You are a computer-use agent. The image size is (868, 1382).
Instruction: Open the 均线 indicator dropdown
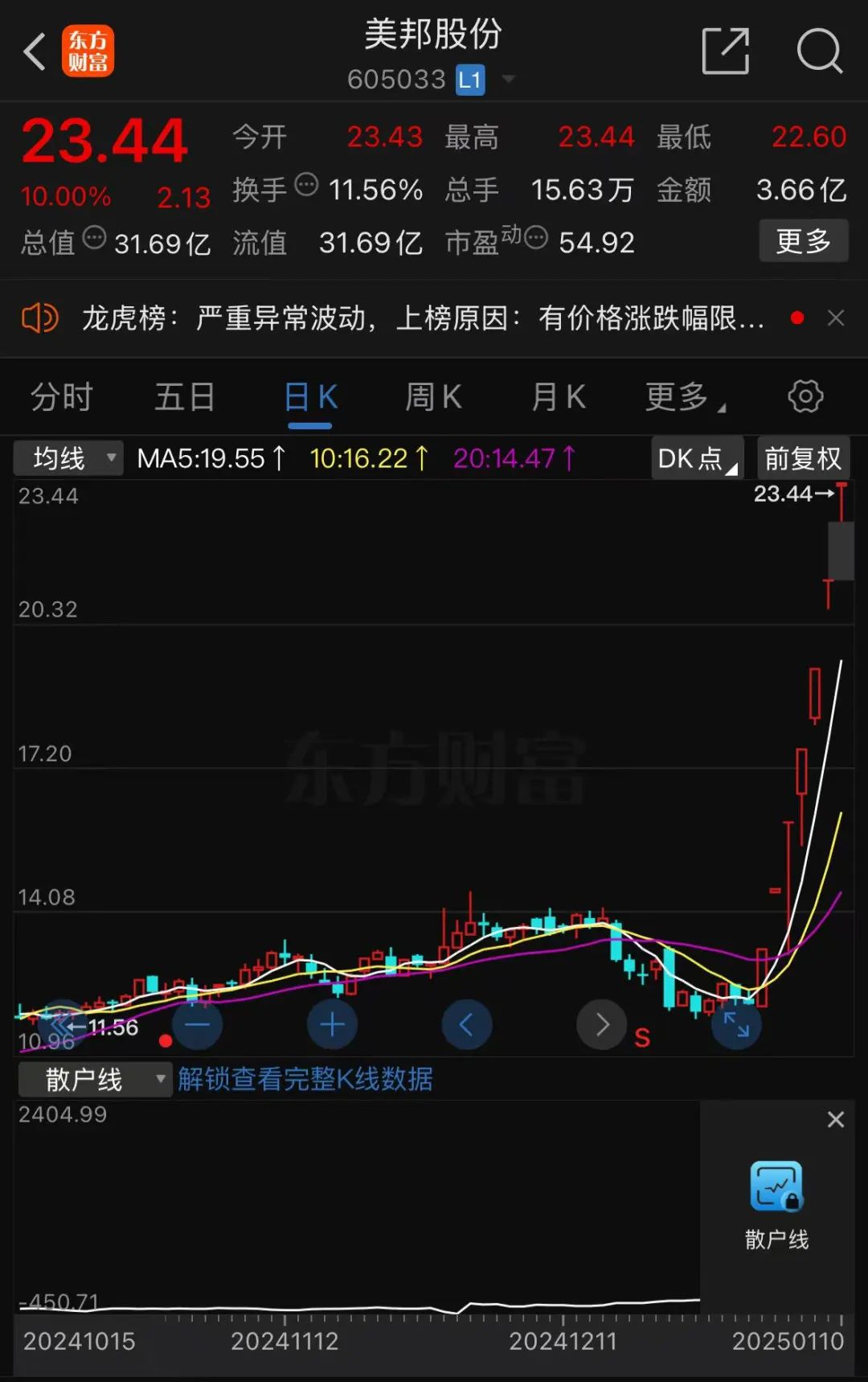68,457
